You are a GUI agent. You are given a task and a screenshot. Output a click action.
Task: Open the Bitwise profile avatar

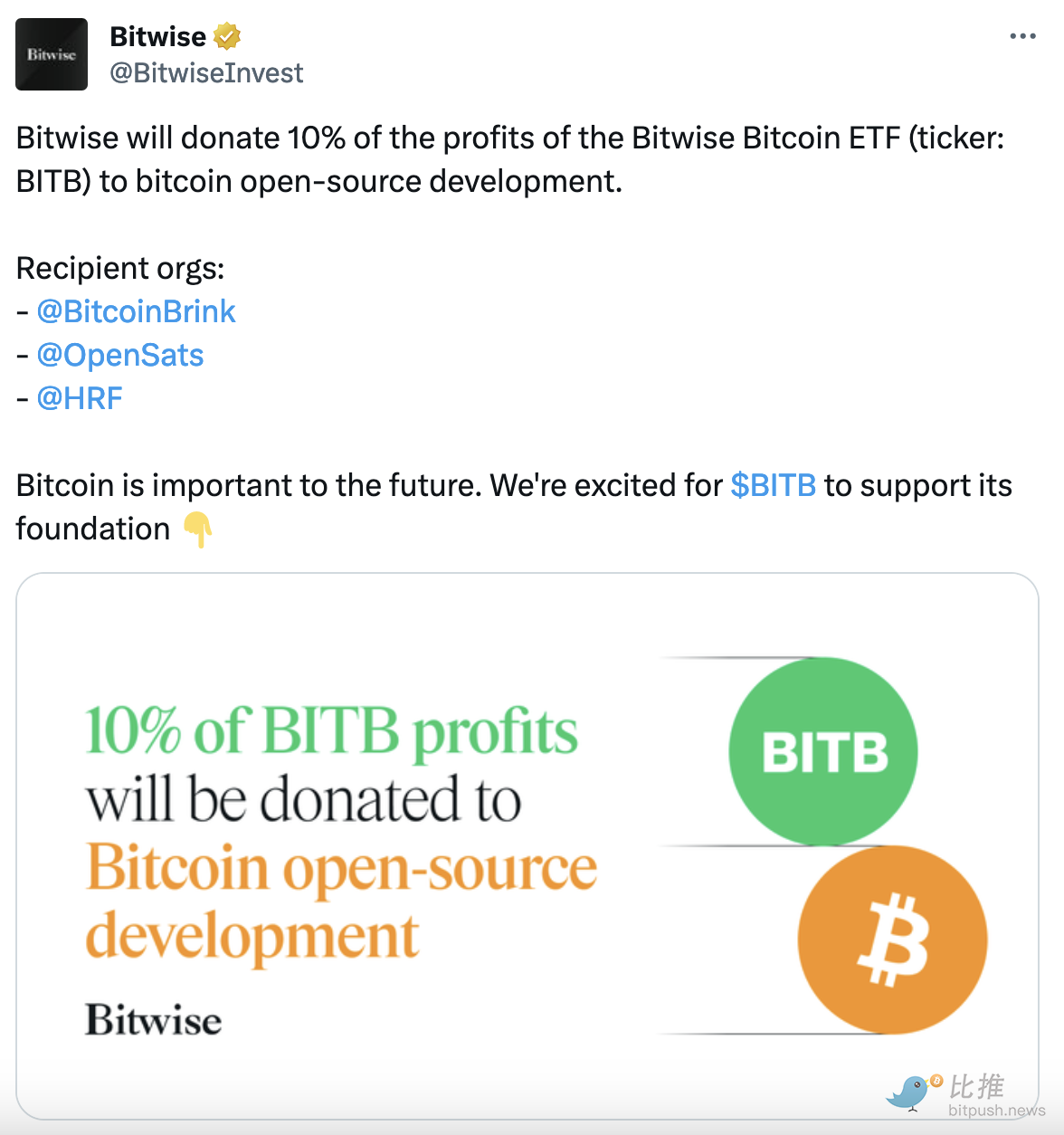point(52,54)
